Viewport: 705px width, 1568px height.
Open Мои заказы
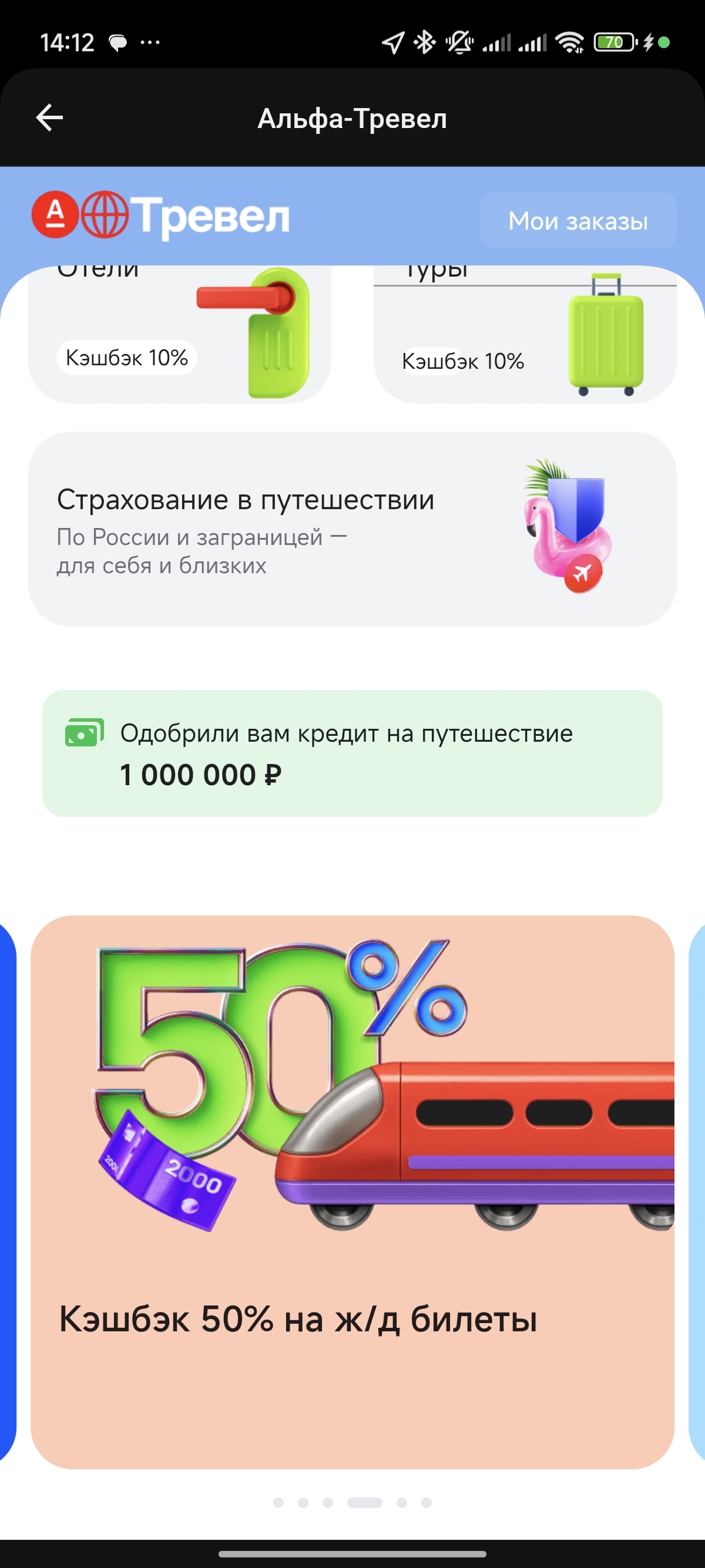click(x=578, y=220)
